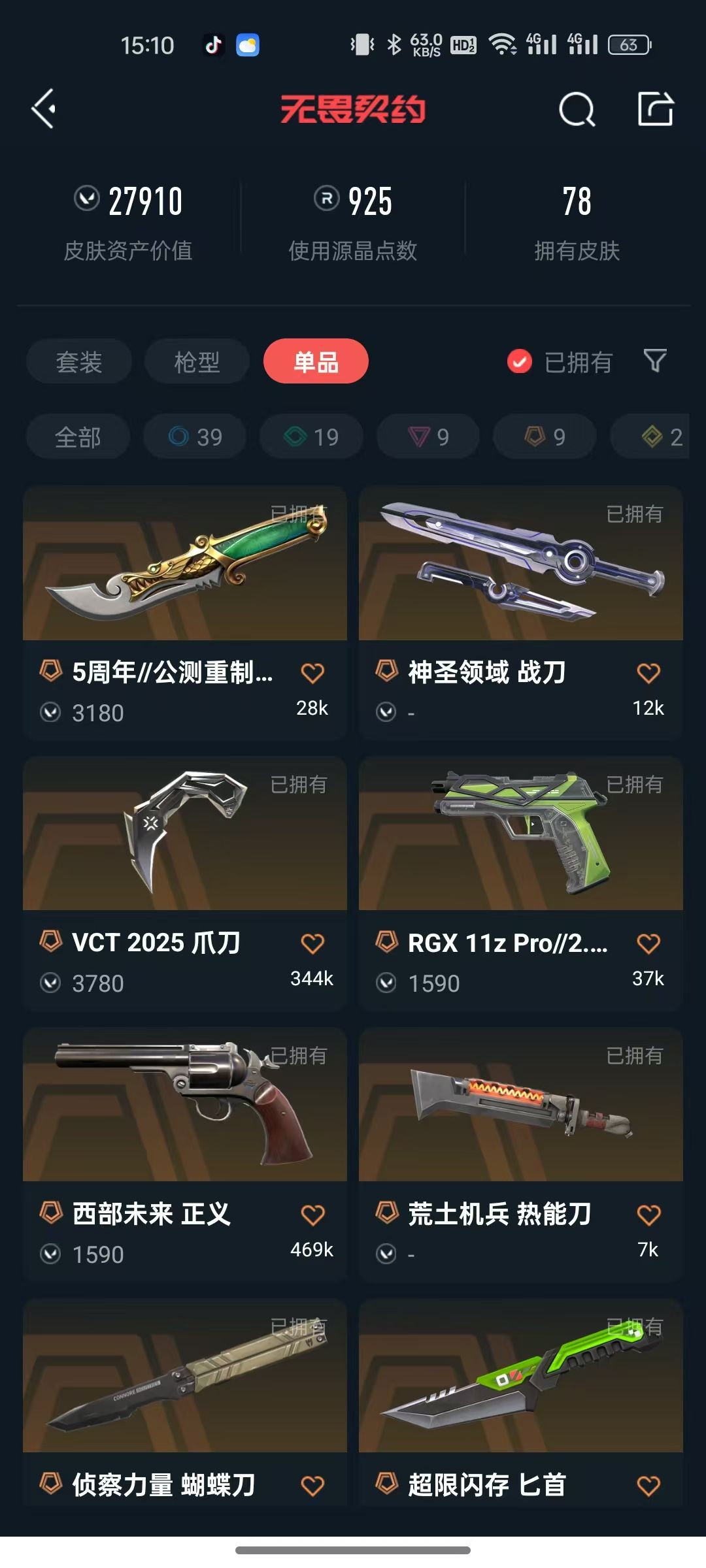Toggle the 已拥有 checkbox filter

point(560,361)
